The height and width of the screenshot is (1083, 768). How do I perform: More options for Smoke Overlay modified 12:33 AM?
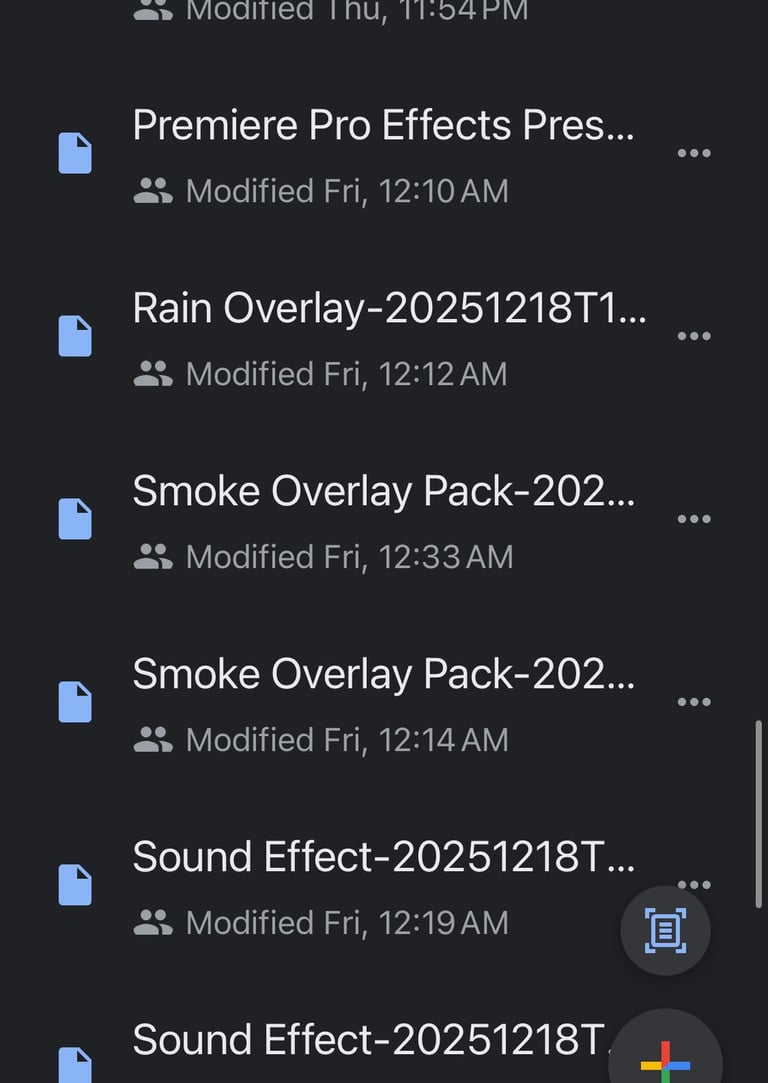click(694, 519)
